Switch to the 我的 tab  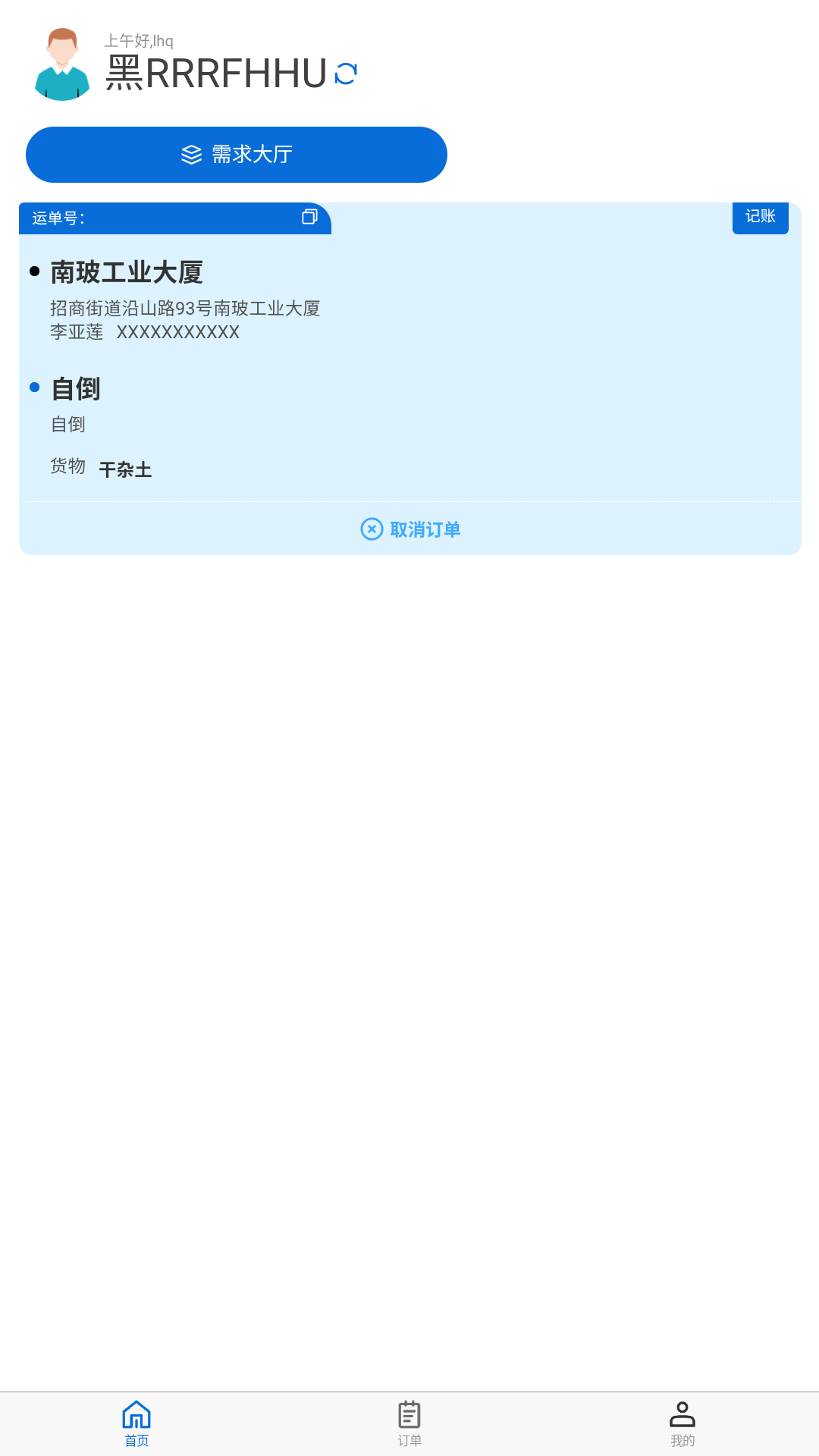coord(682,1422)
